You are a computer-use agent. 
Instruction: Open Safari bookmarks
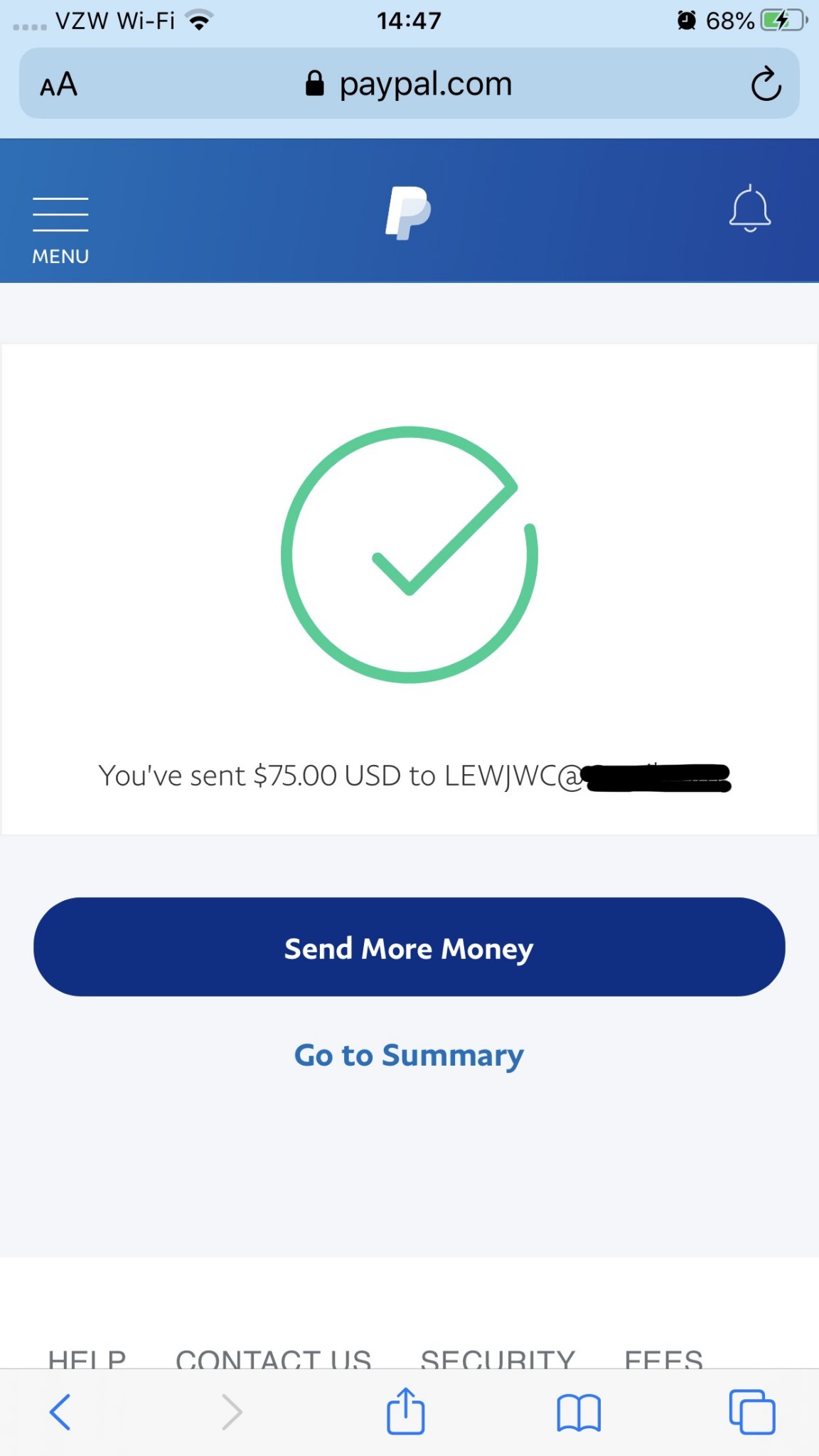click(x=579, y=1413)
